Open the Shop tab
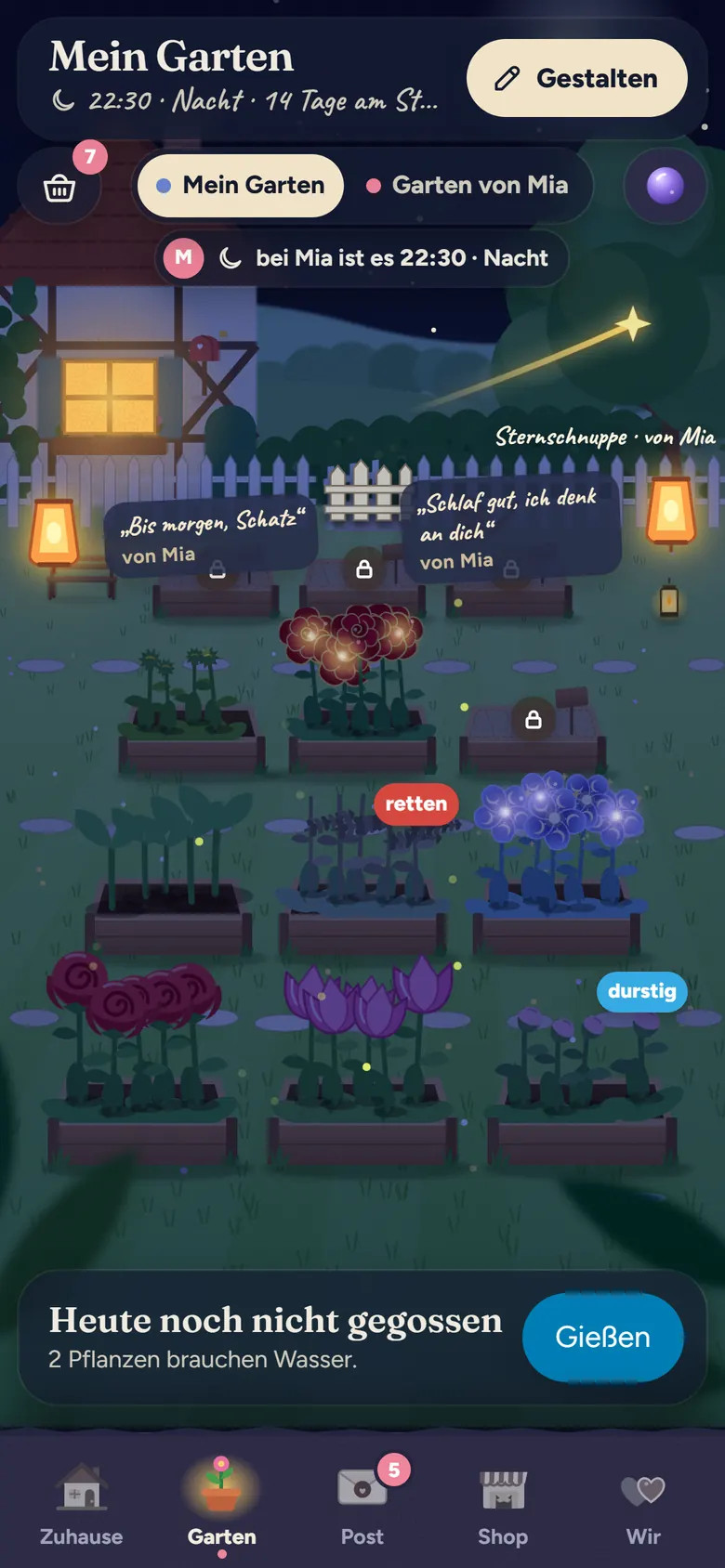Image resolution: width=725 pixels, height=1568 pixels. coord(503,1506)
